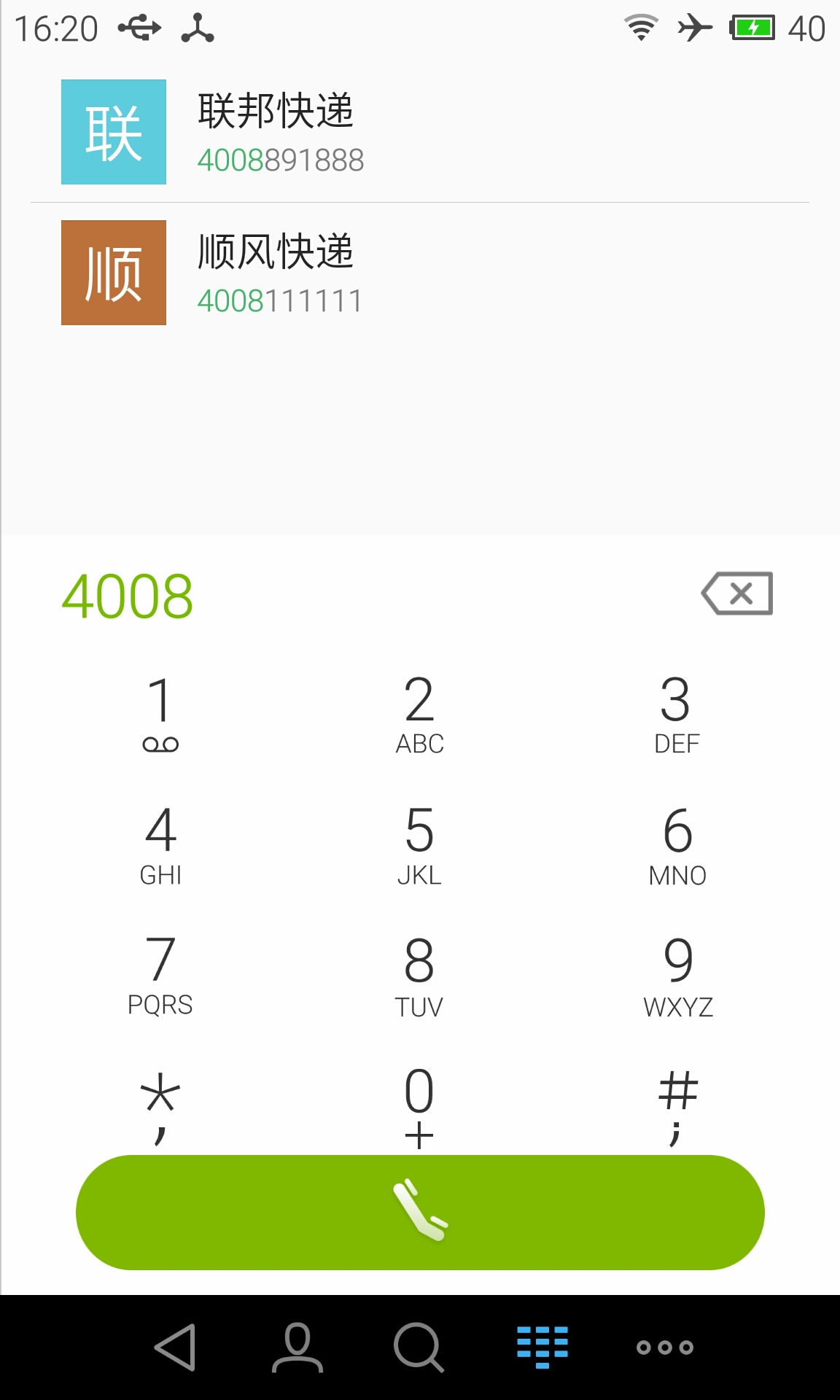Select the 联邦快递 contact suggestion

(420, 132)
